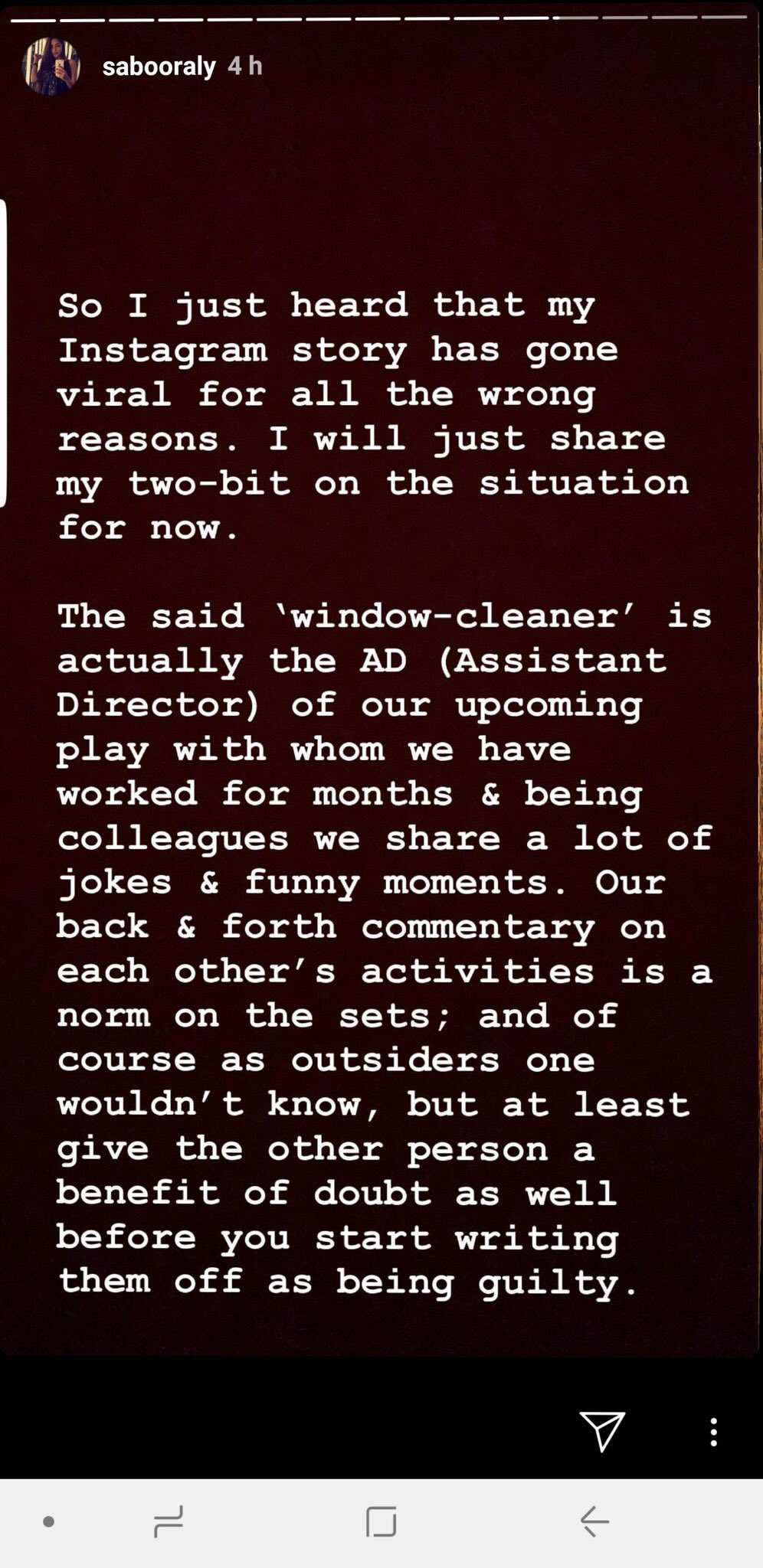Screen dimensions: 763x1568
Task: Open the three-dot overflow menu
Action: pos(713,1432)
